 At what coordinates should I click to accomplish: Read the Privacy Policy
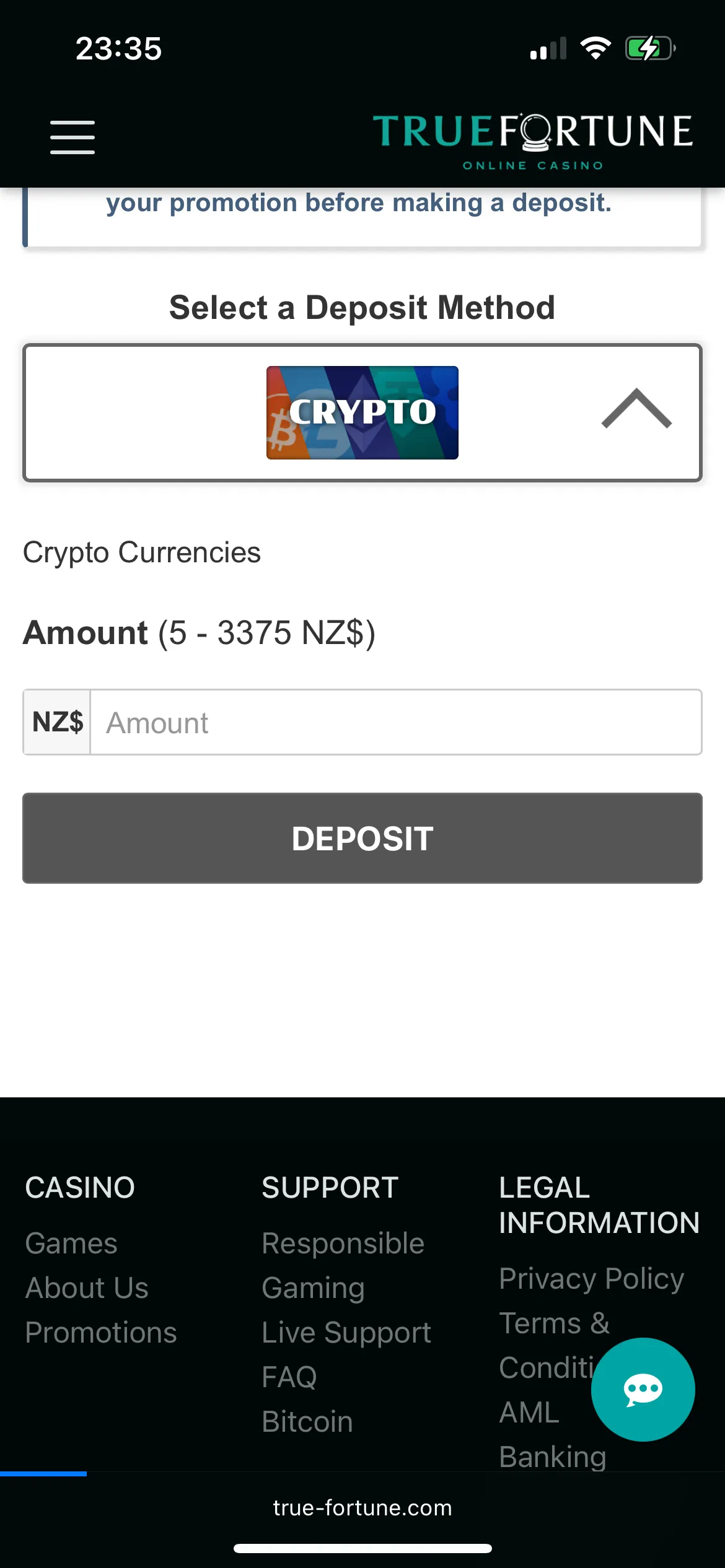point(591,1278)
